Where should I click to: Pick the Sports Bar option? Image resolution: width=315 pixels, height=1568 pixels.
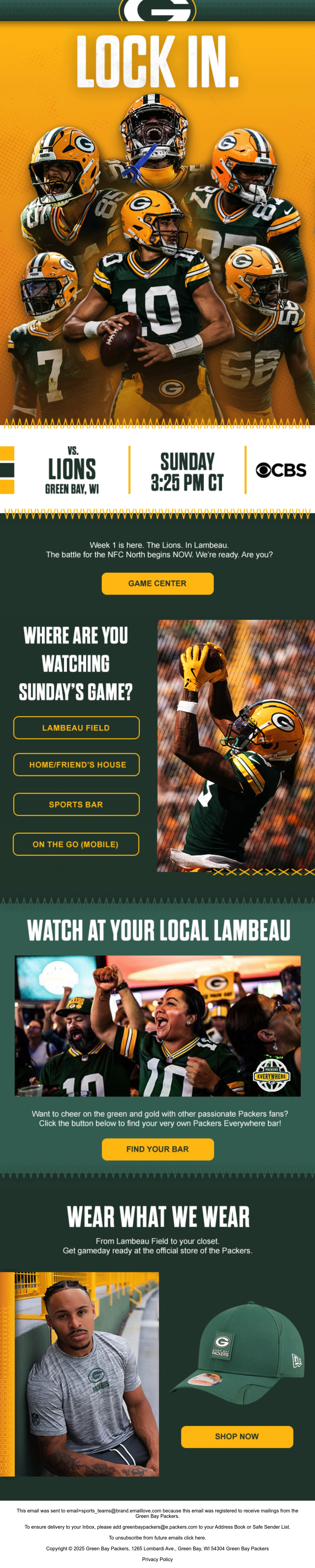pos(76,804)
